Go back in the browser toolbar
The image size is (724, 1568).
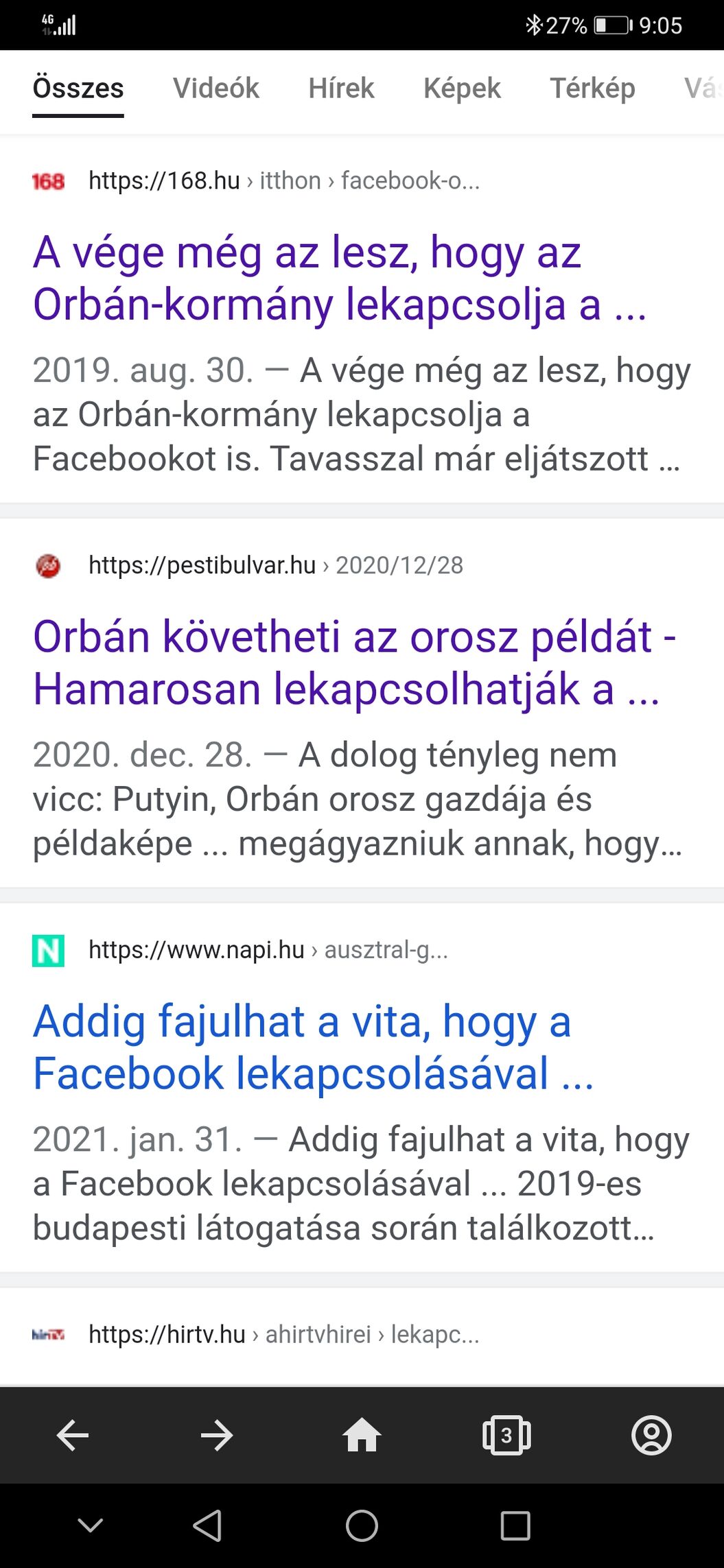[73, 1435]
